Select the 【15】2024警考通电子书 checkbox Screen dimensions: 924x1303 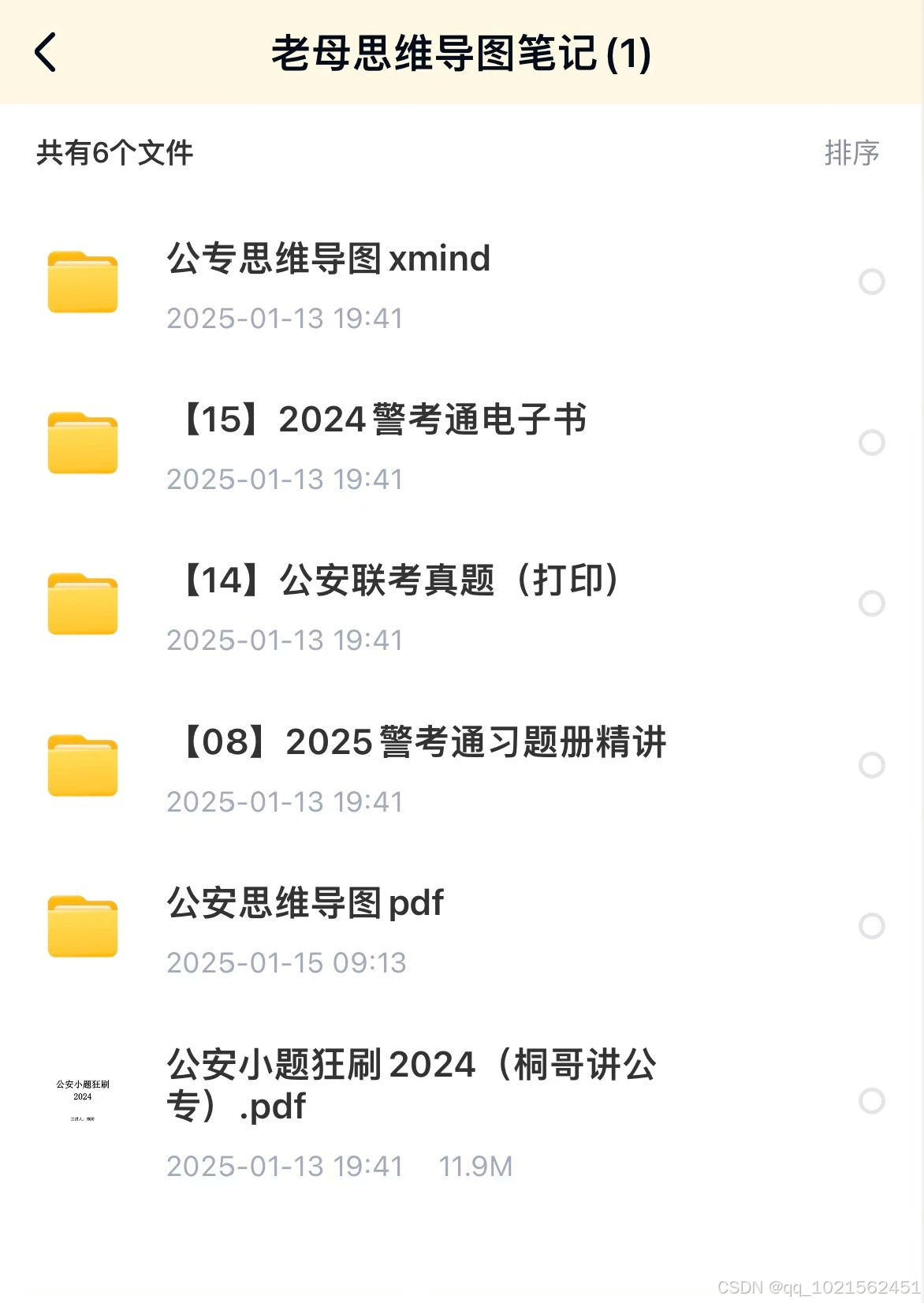871,442
